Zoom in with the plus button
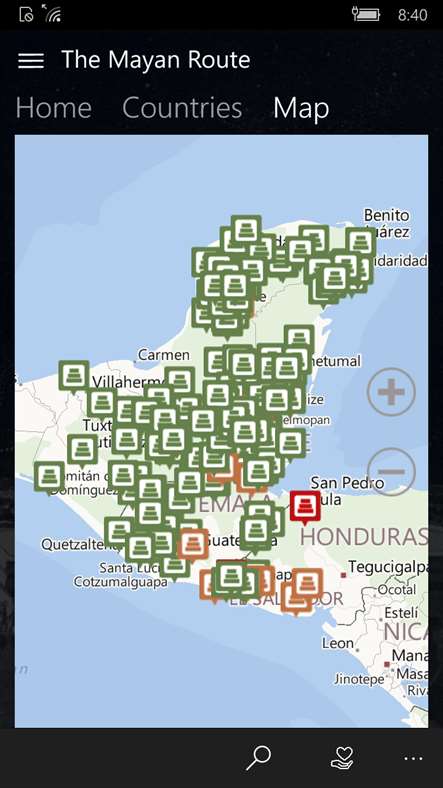This screenshot has height=788, width=443. coord(391,392)
